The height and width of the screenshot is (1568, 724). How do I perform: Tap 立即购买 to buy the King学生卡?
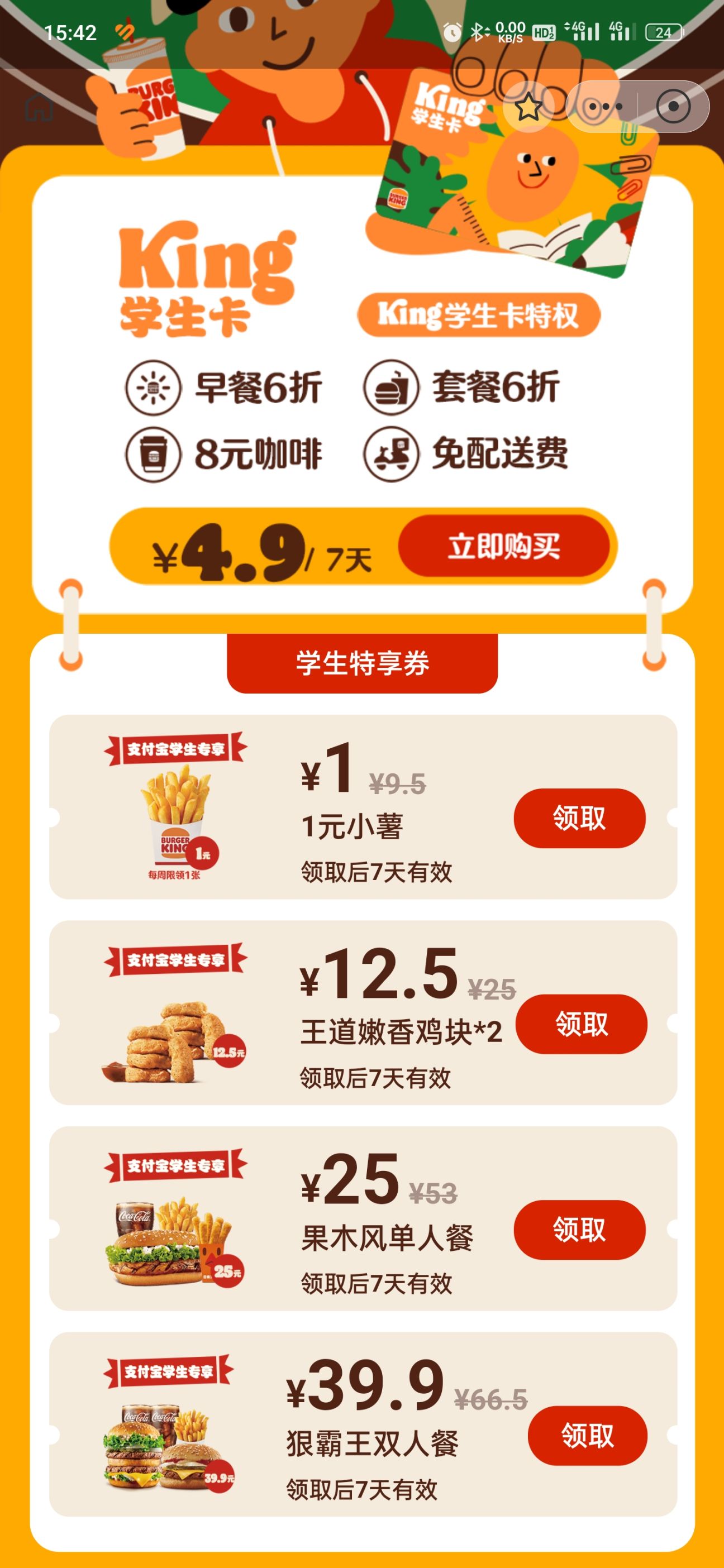pos(503,546)
